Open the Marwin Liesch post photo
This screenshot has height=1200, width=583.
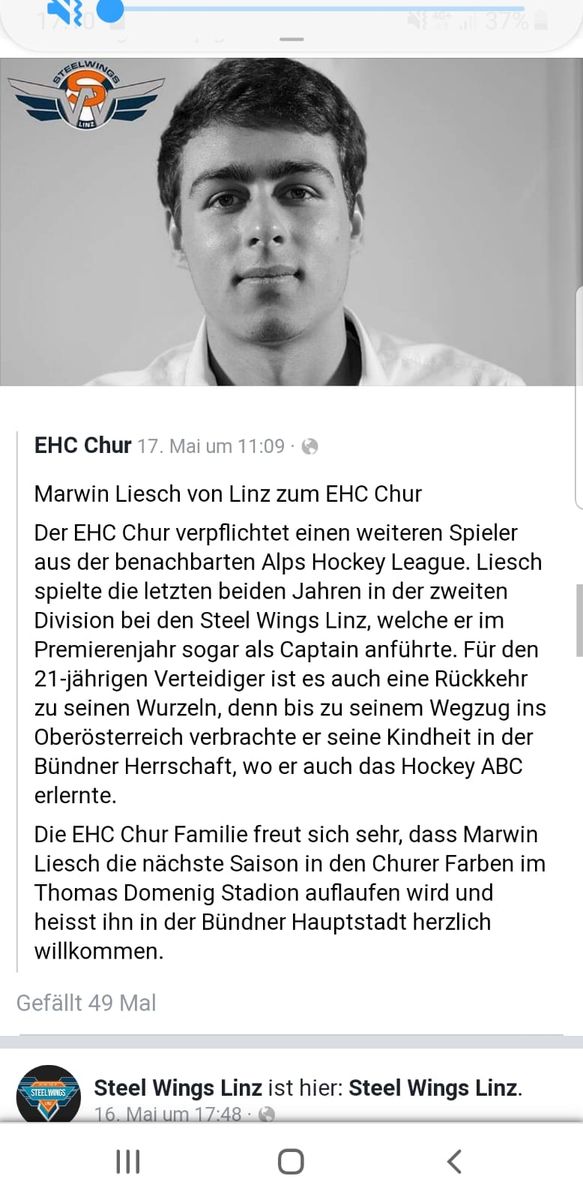point(291,222)
